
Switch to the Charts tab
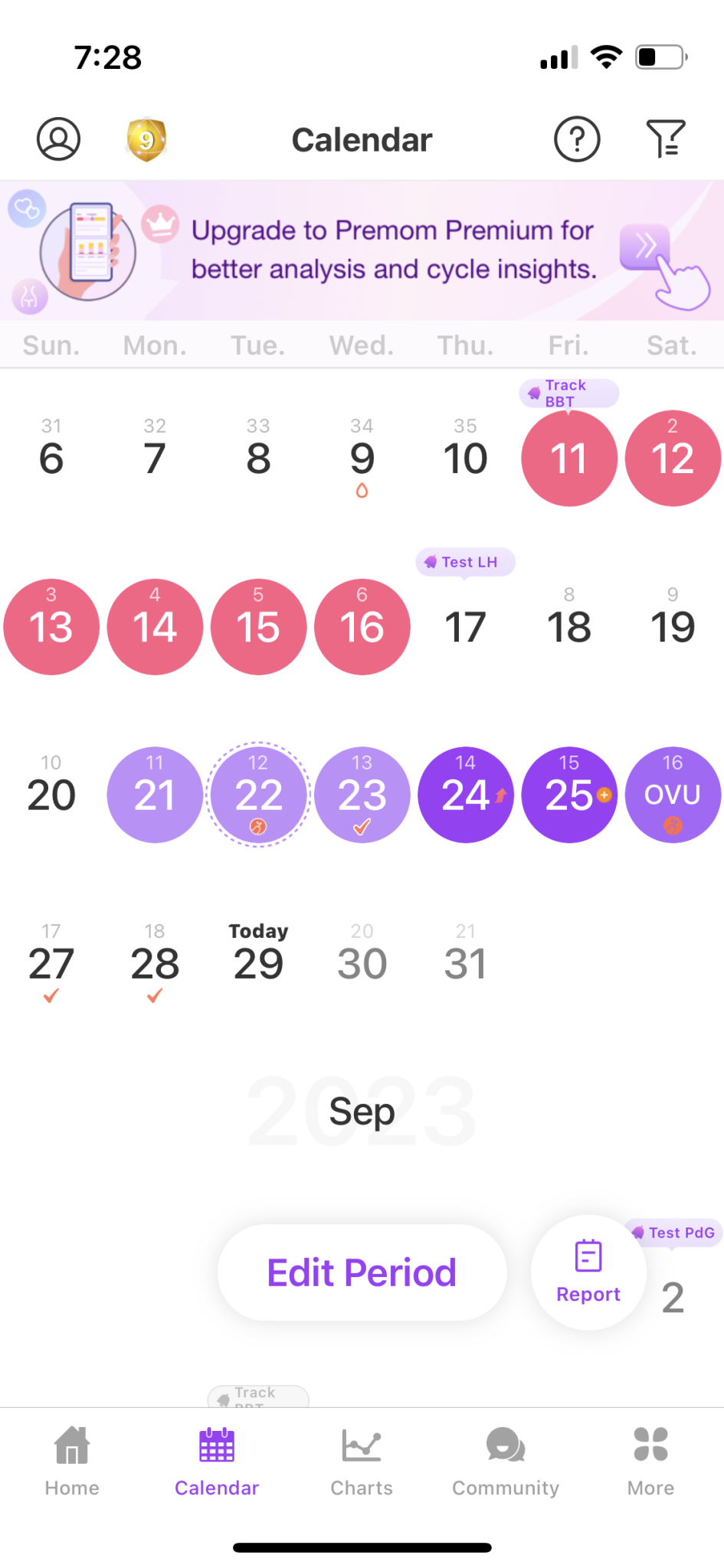pos(362,1462)
